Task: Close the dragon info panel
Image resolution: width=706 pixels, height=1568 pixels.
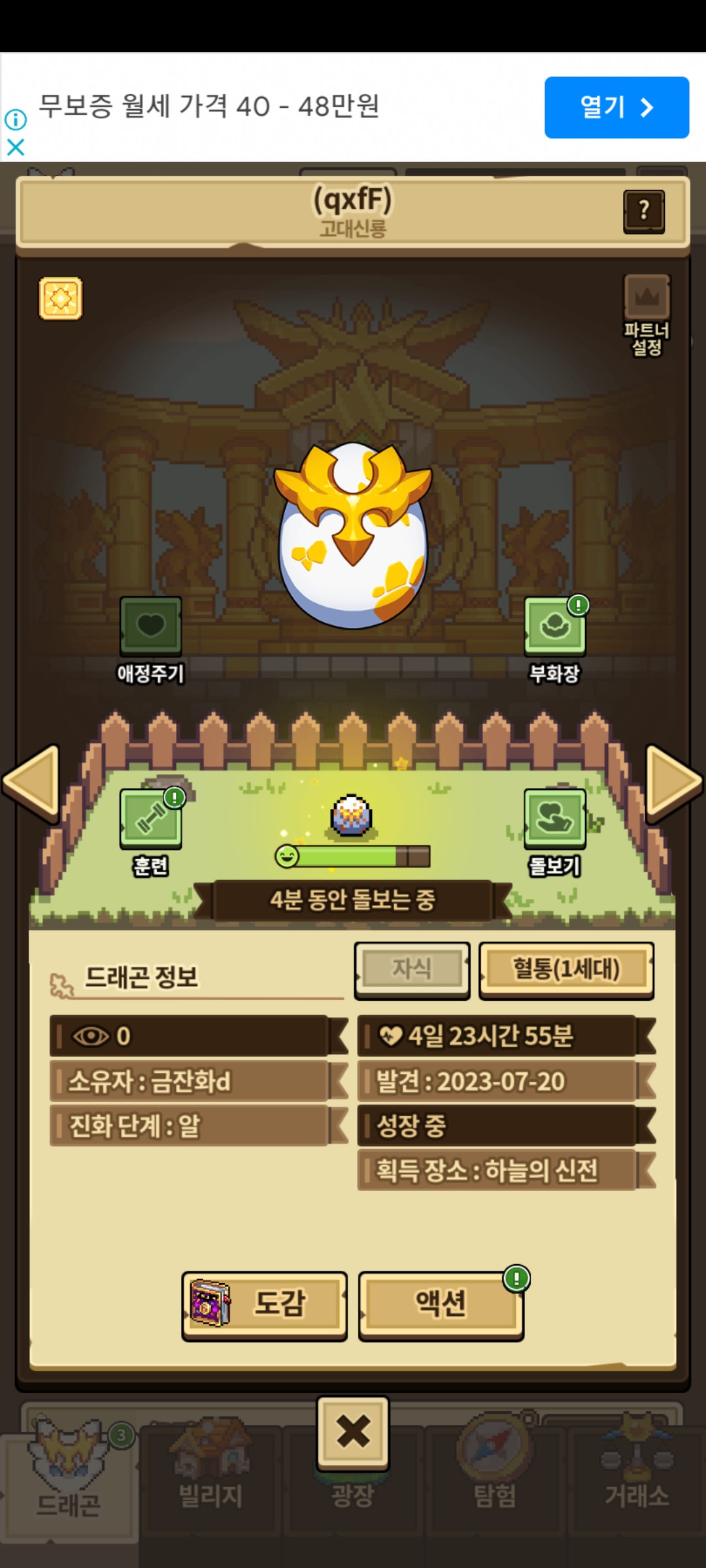Action: click(x=353, y=1432)
